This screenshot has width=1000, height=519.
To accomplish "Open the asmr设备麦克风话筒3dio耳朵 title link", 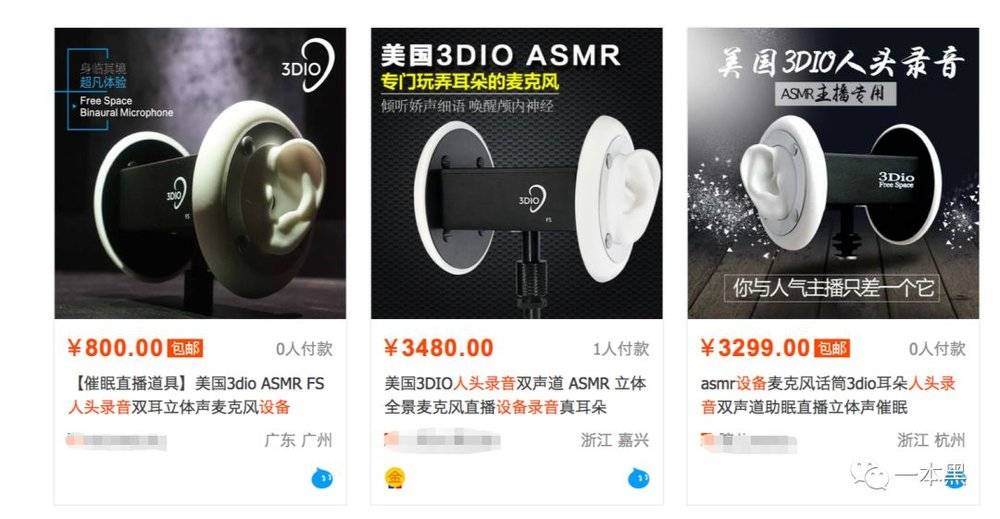I will (828, 395).
